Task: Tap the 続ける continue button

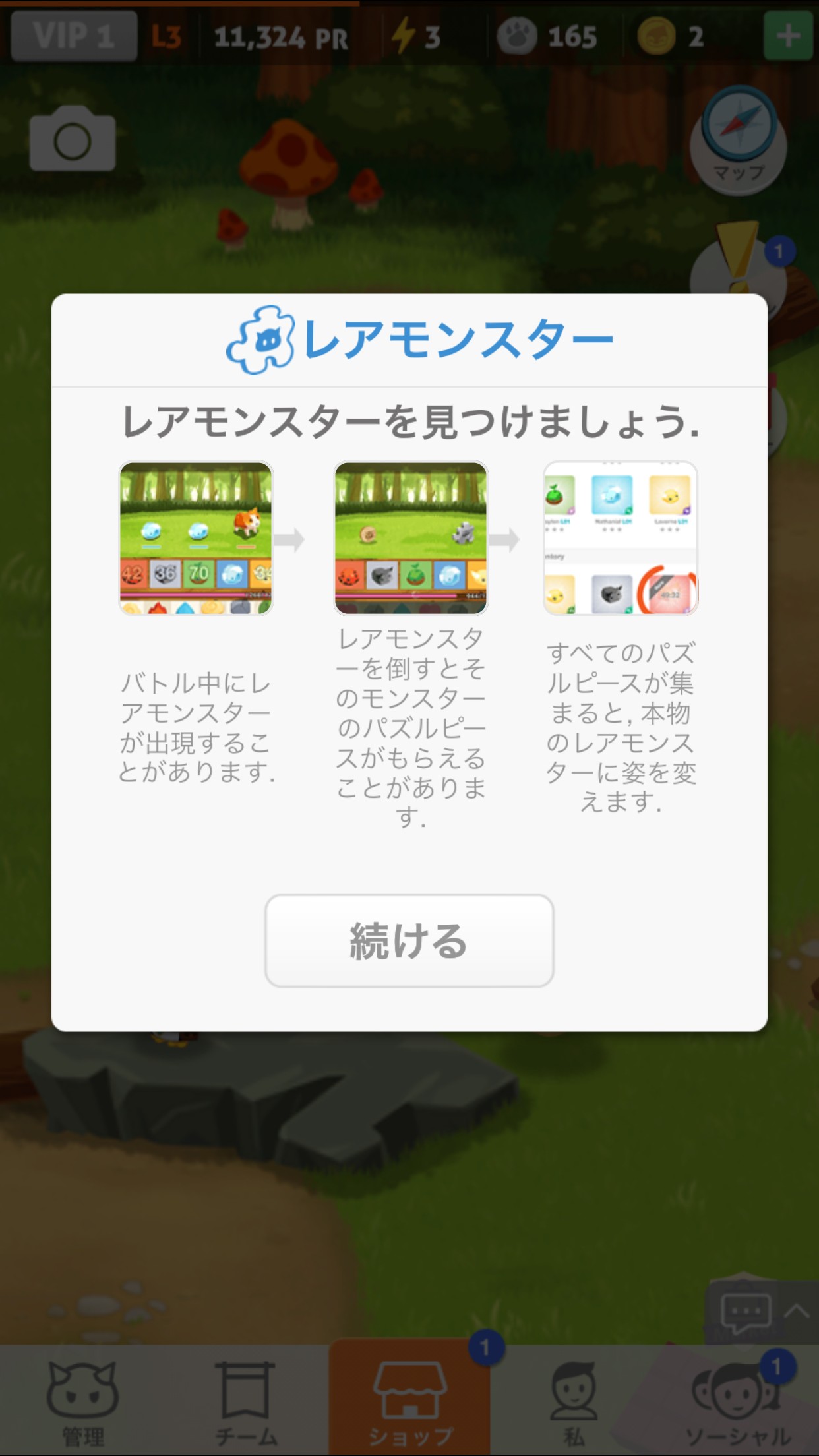Action: [409, 940]
